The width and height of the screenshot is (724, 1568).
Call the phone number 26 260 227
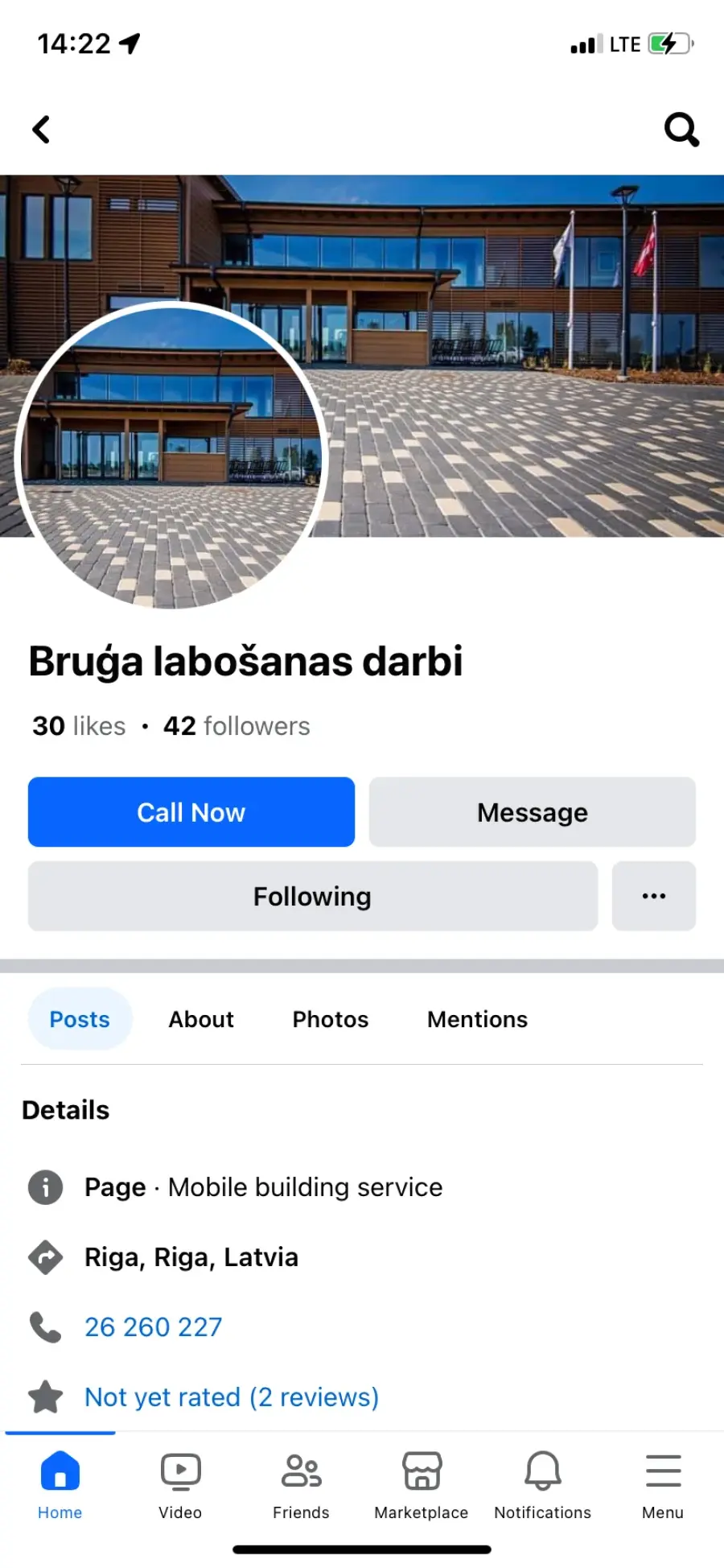(154, 1327)
